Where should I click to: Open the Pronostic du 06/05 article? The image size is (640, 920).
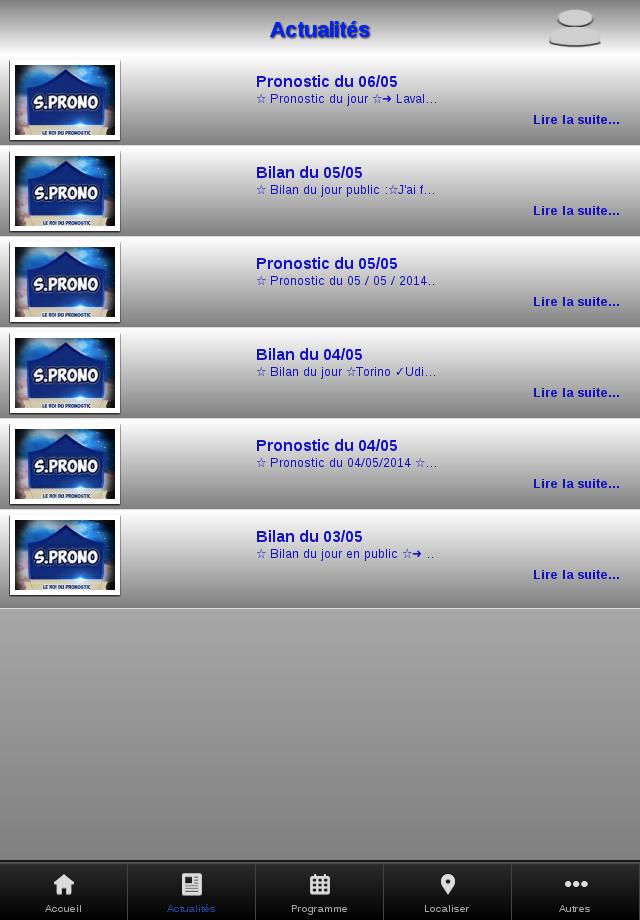tap(327, 82)
